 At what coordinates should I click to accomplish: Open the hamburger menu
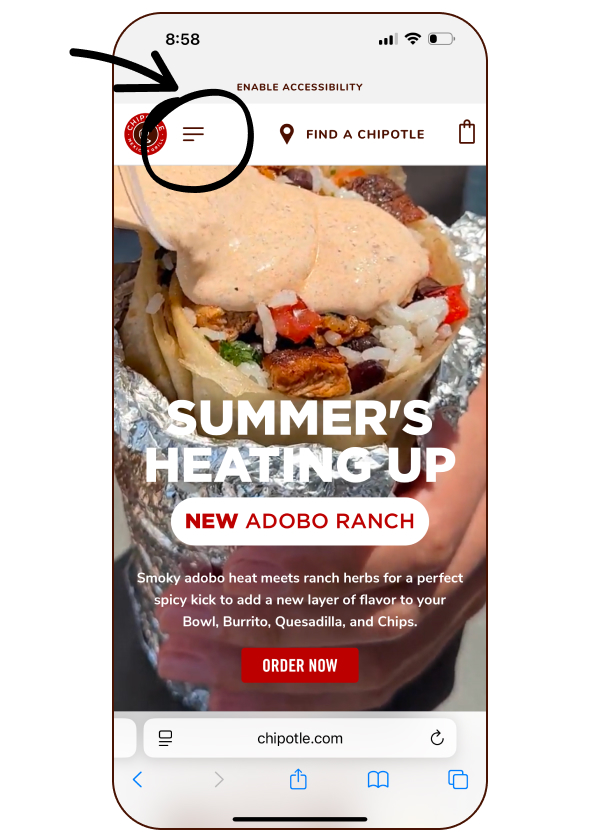pos(194,134)
